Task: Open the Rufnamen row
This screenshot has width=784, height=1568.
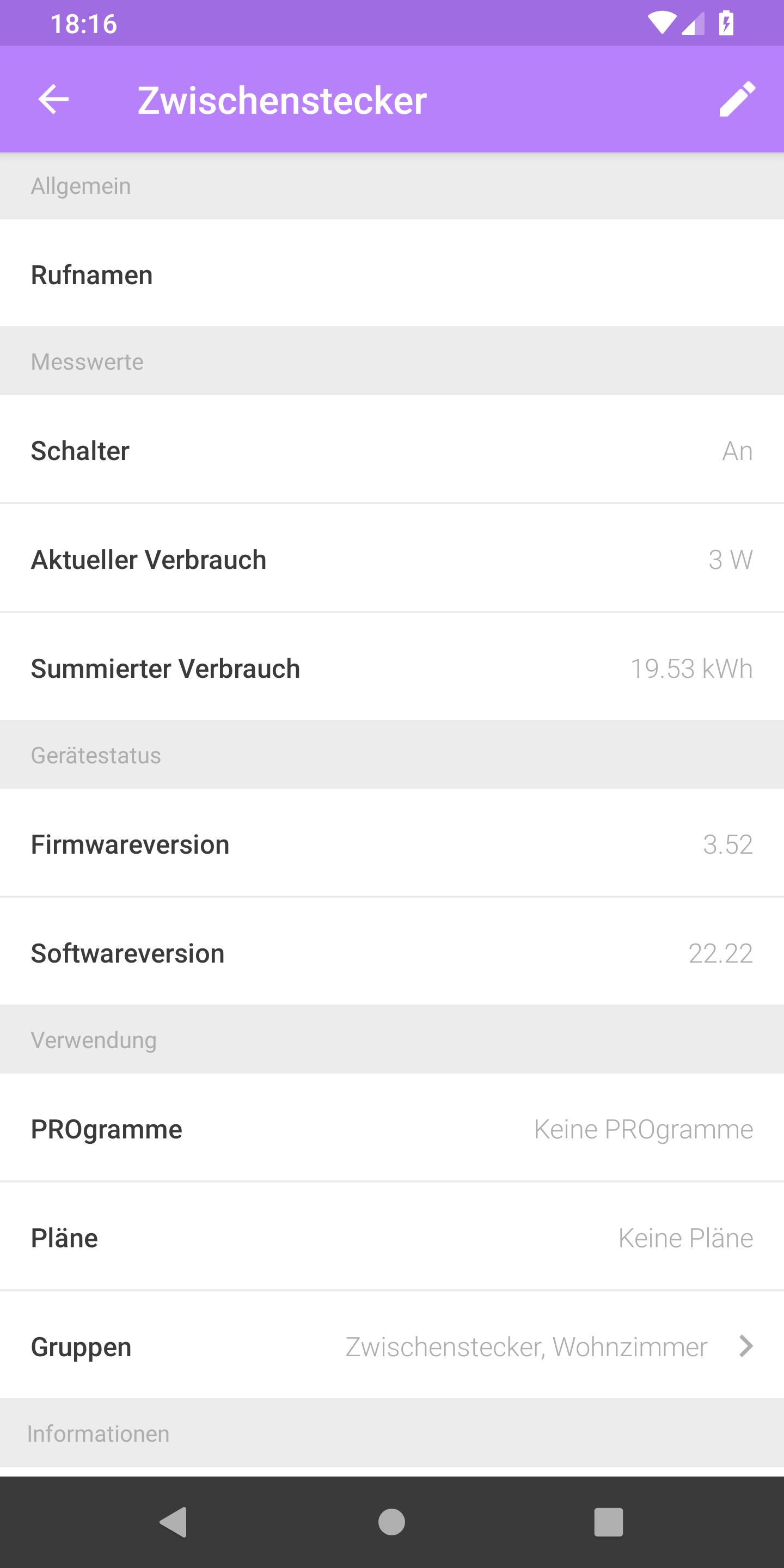Action: coord(392,274)
